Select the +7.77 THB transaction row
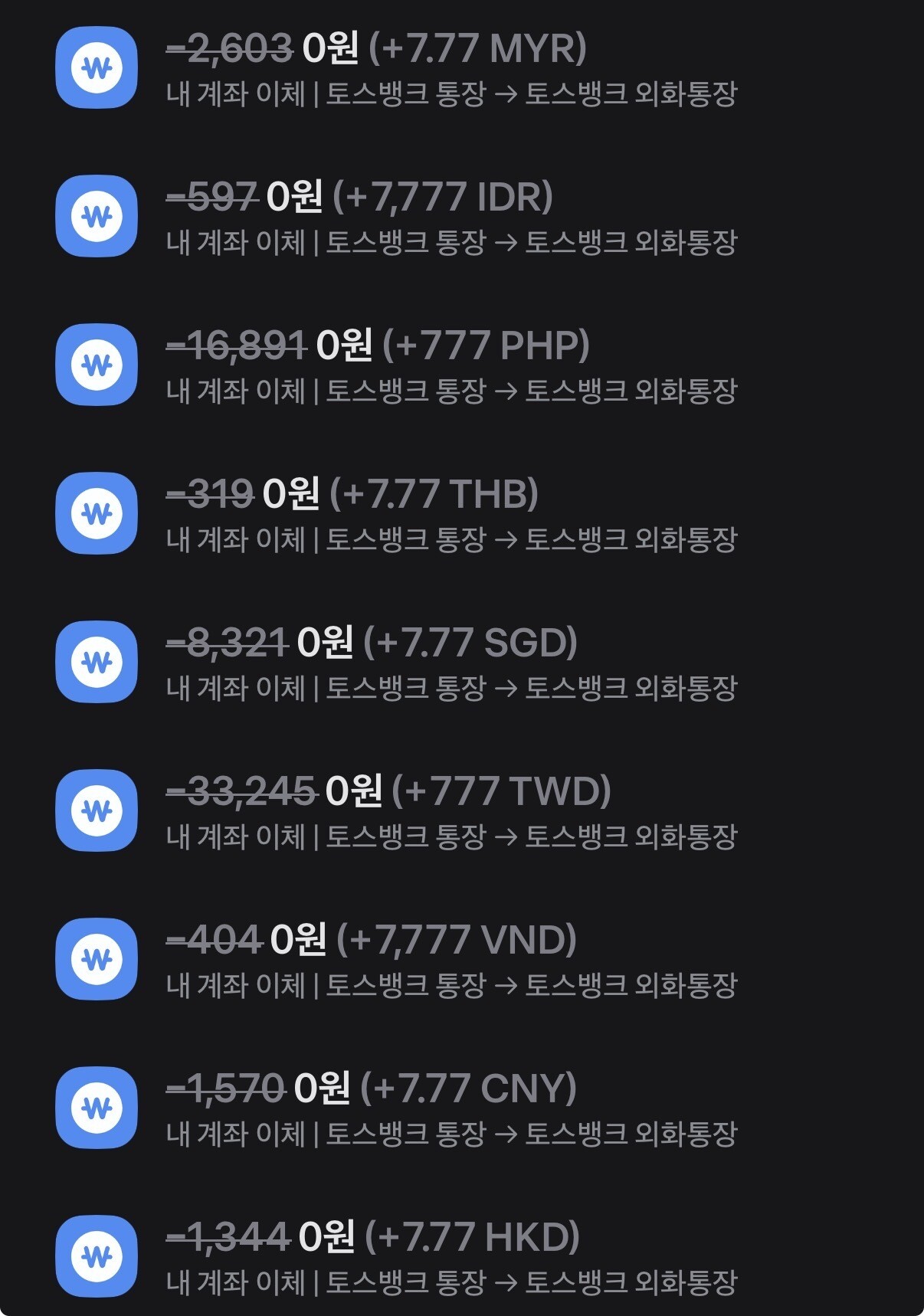This screenshot has width=924, height=1316. (462, 514)
